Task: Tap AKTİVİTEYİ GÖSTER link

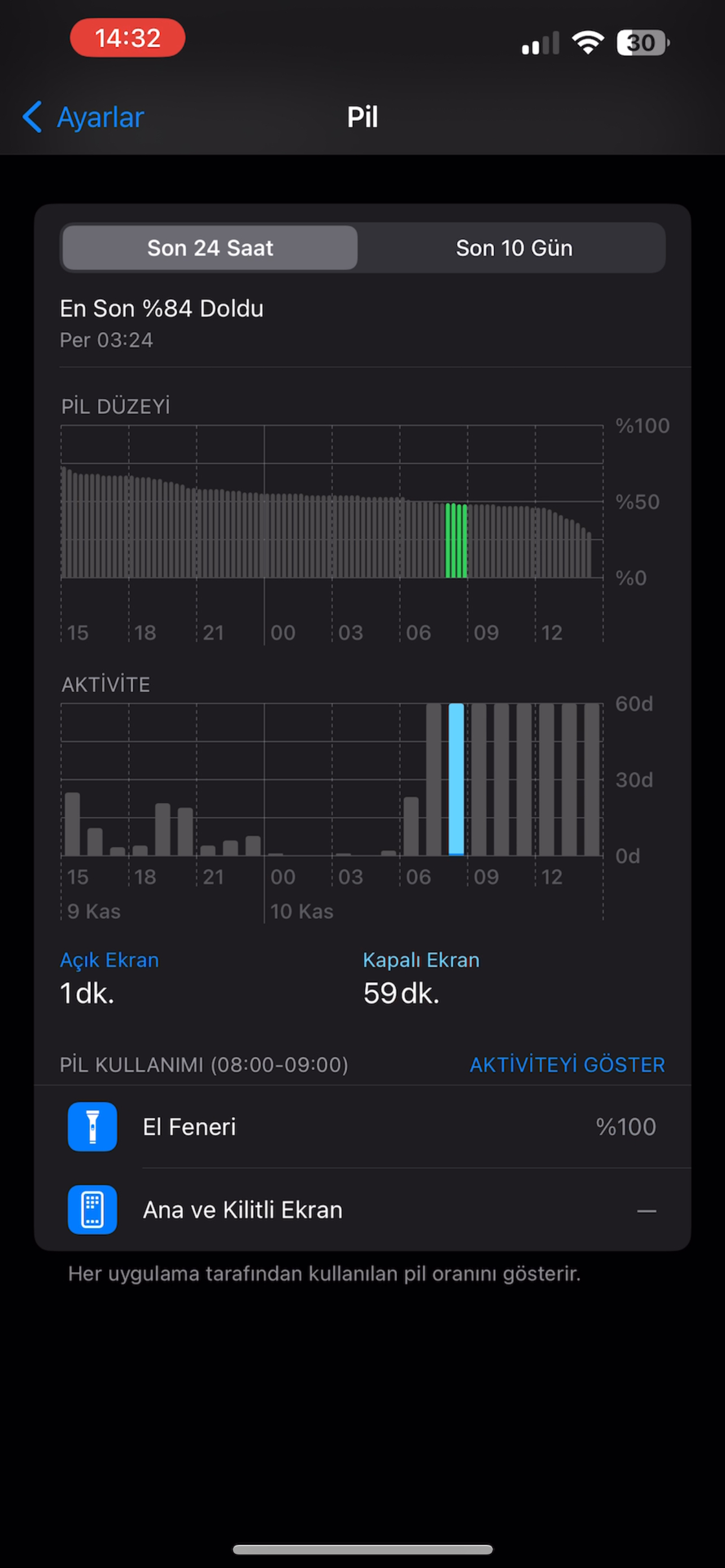Action: 567,1065
